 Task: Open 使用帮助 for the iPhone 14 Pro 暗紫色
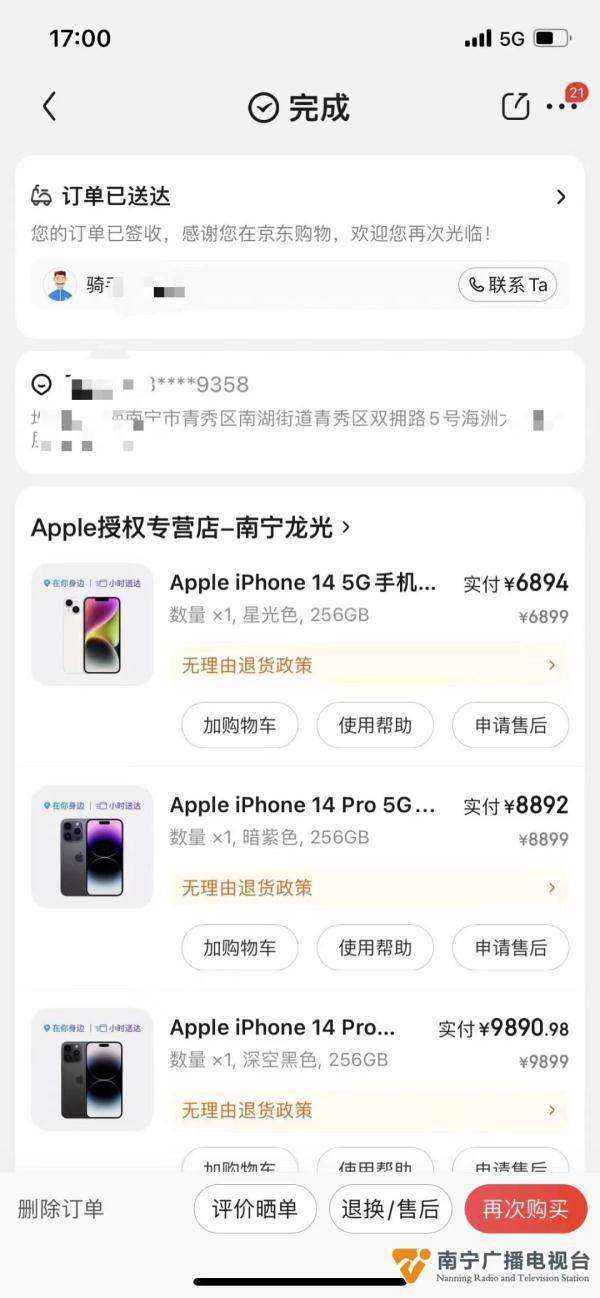[x=375, y=947]
